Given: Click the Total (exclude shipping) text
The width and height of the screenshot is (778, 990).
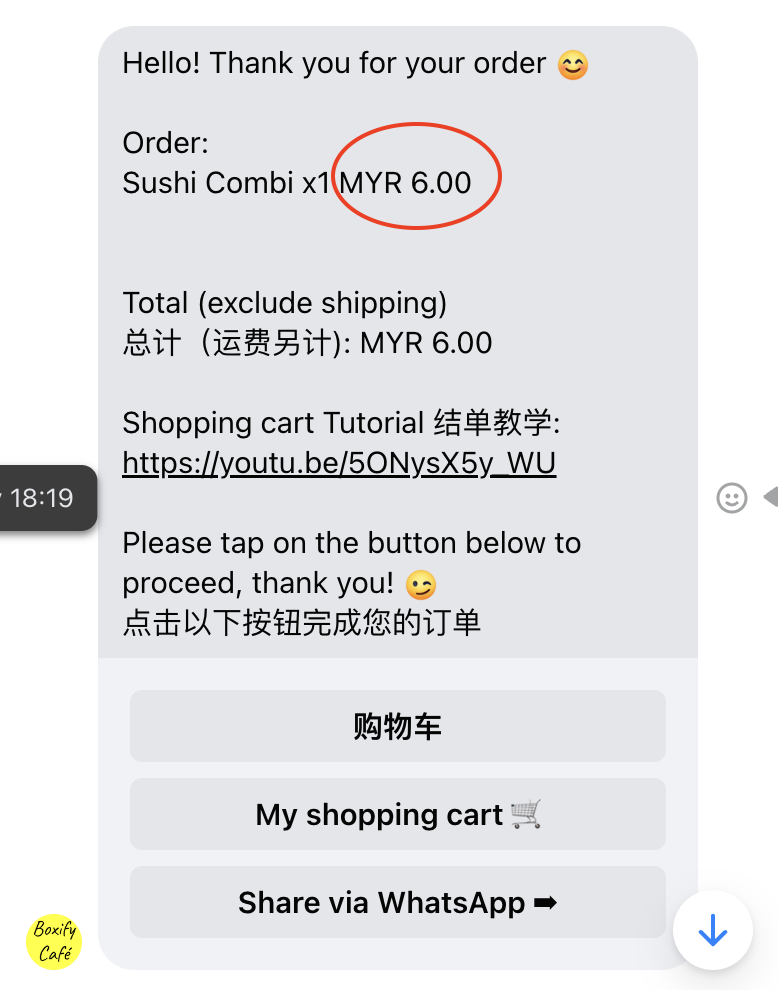Looking at the screenshot, I should 283,302.
